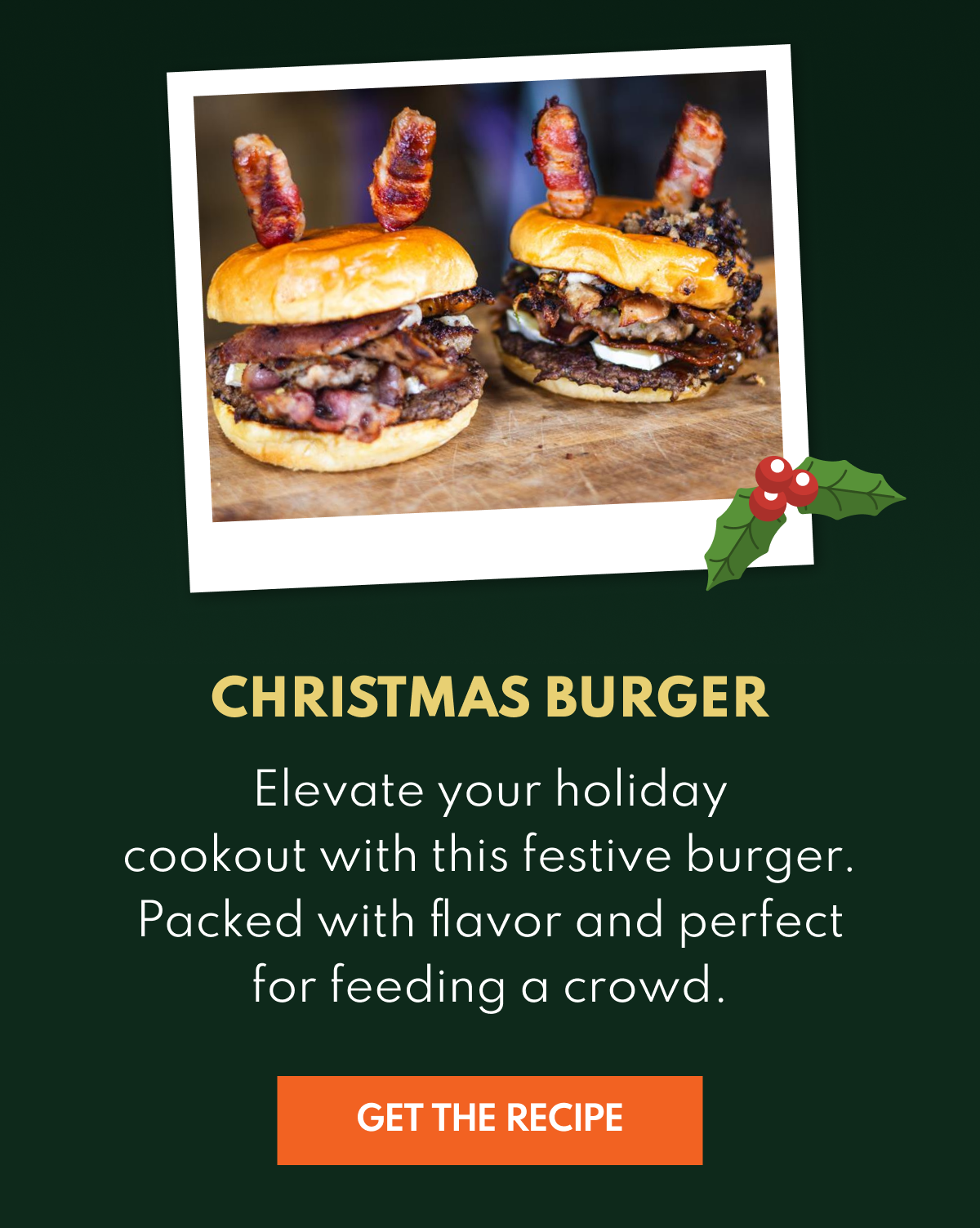Click the CHRISTMAS BURGER headline
The height and width of the screenshot is (1228, 980).
pos(490,697)
